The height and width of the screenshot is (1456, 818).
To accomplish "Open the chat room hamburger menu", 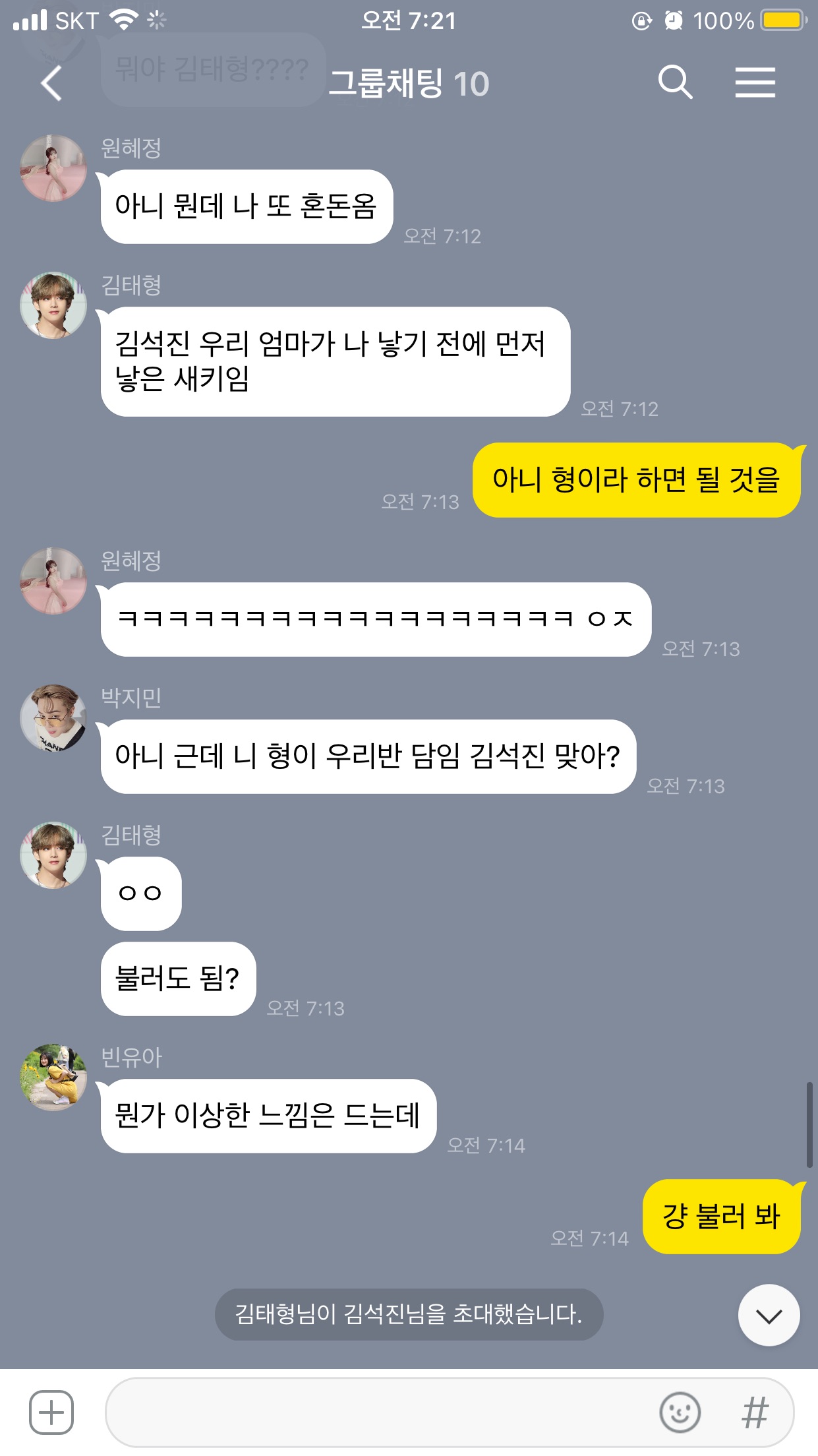I will coord(755,83).
